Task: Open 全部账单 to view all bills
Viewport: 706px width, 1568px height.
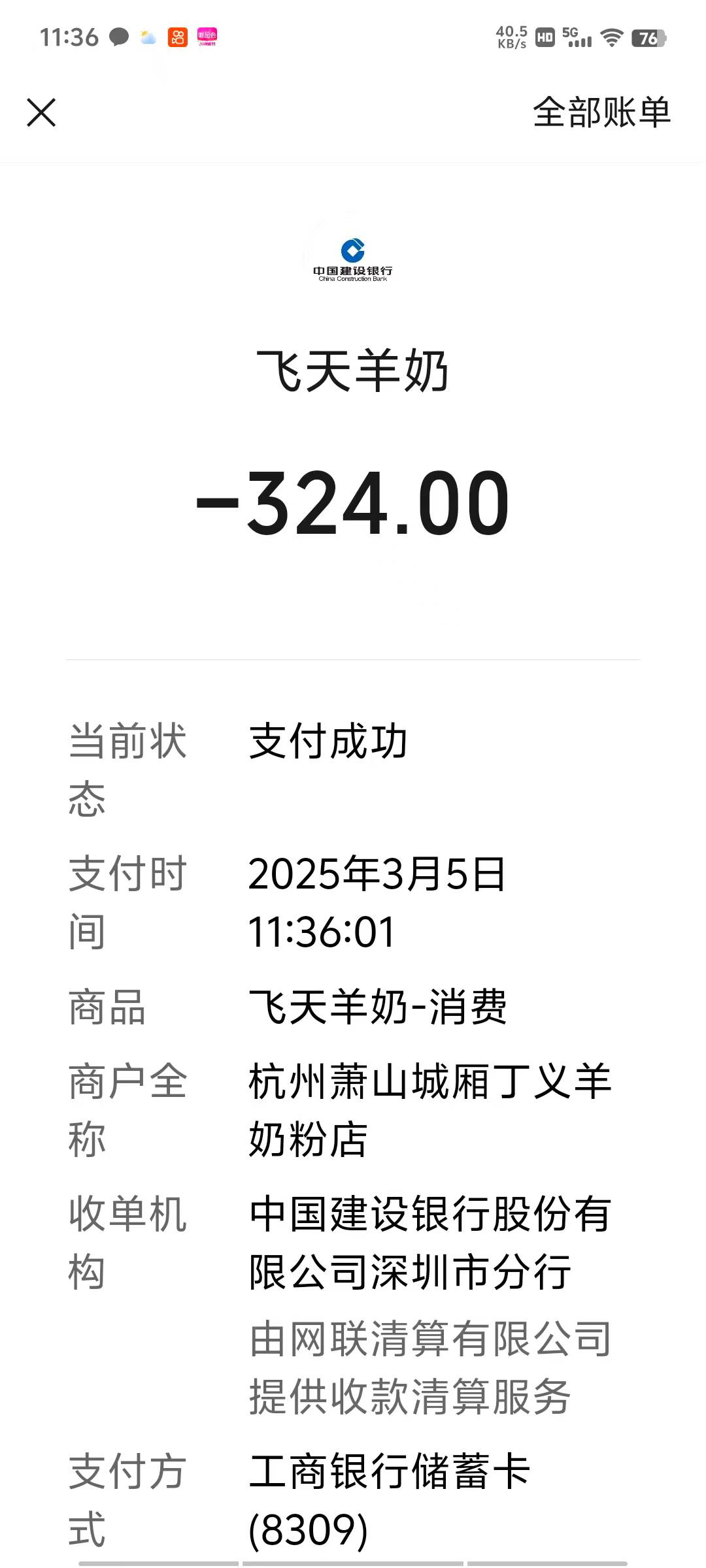Action: (x=601, y=112)
